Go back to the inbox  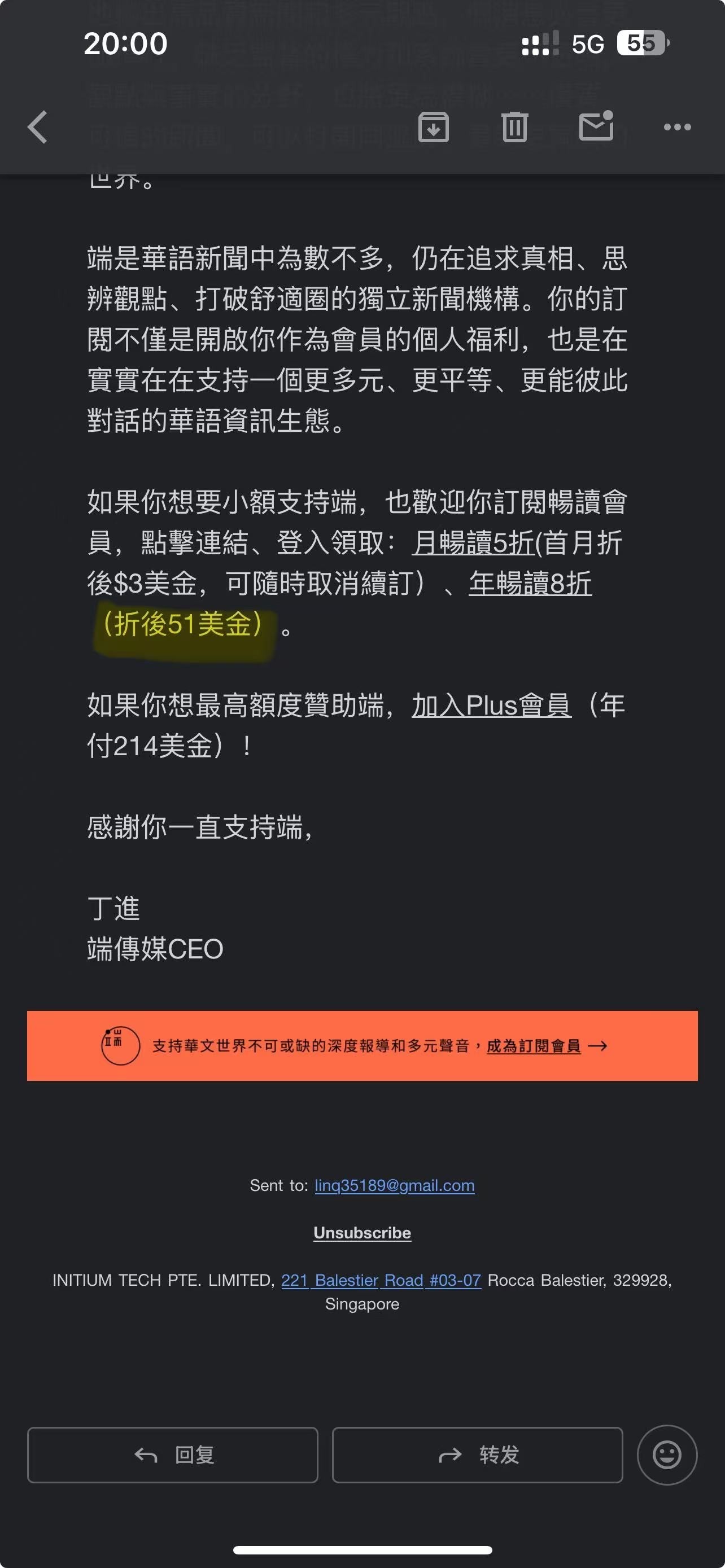38,127
